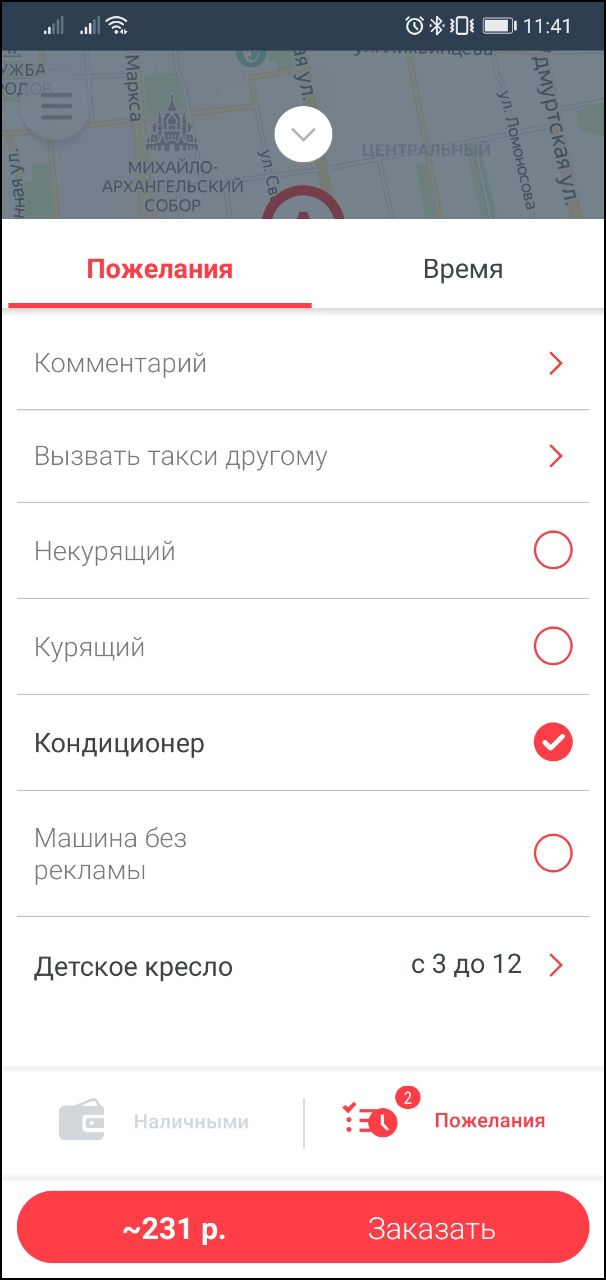Enable the Некурящий option
Screen dimensions: 606x1280
click(553, 551)
